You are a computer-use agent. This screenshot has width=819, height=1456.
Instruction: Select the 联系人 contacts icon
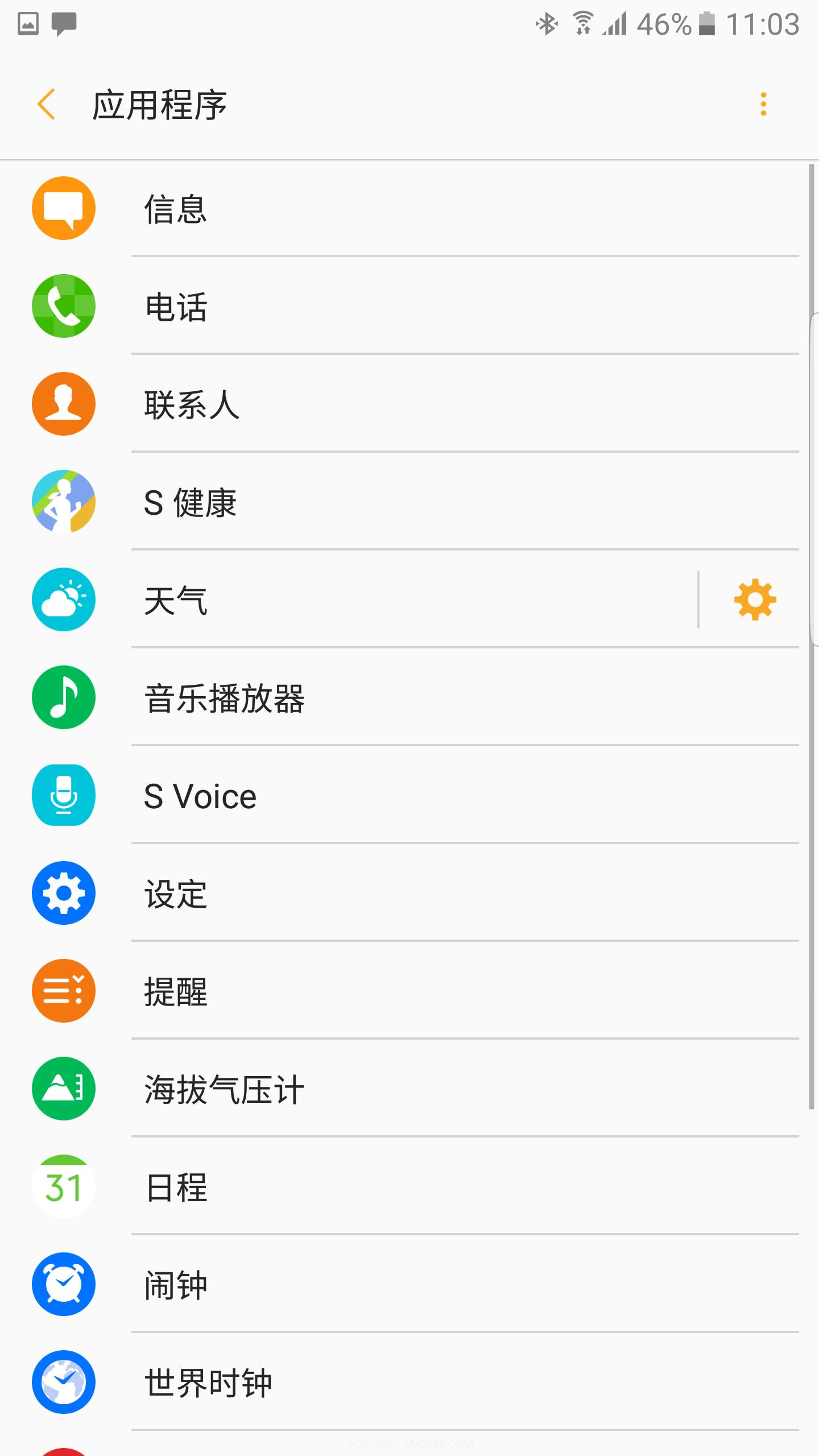pyautogui.click(x=63, y=404)
